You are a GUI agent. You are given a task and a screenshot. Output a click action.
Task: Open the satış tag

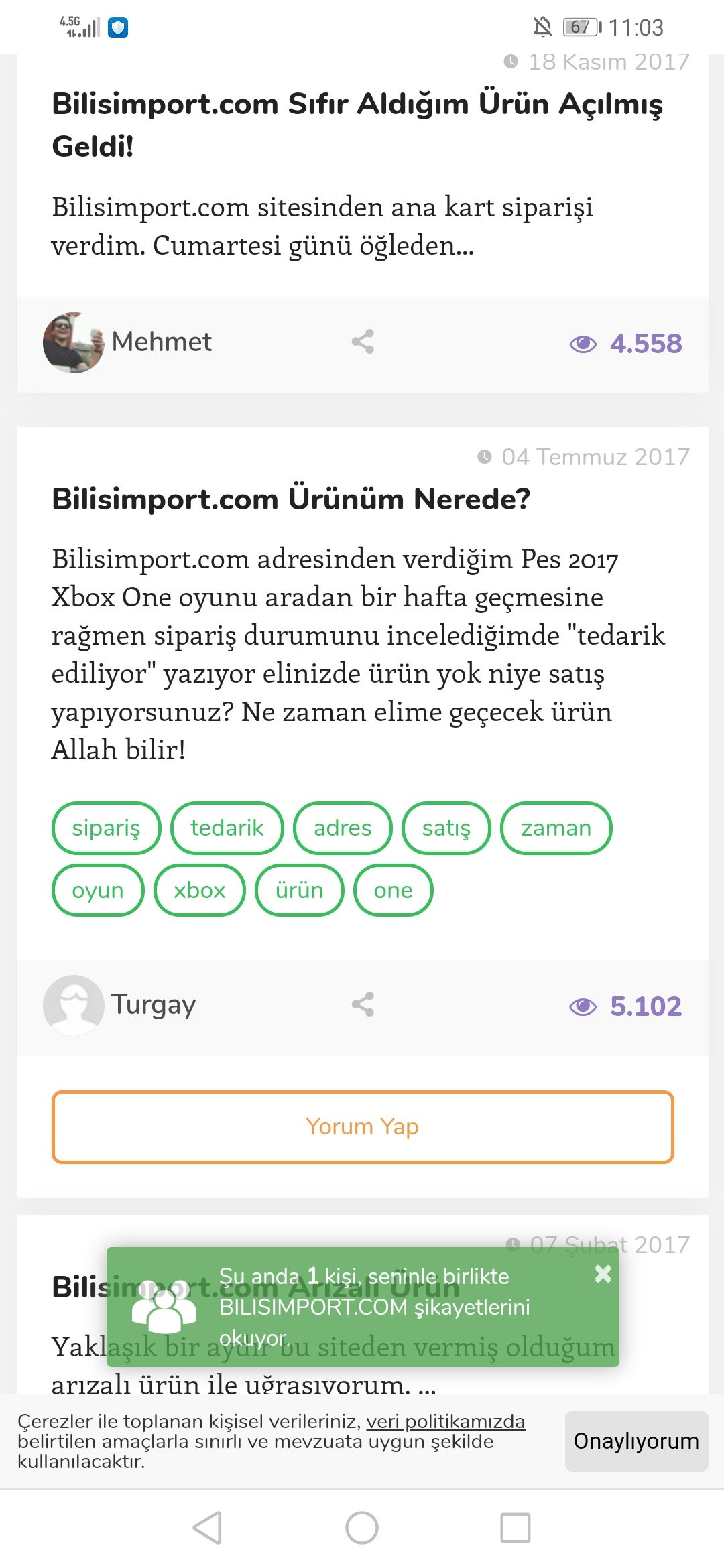coord(446,828)
